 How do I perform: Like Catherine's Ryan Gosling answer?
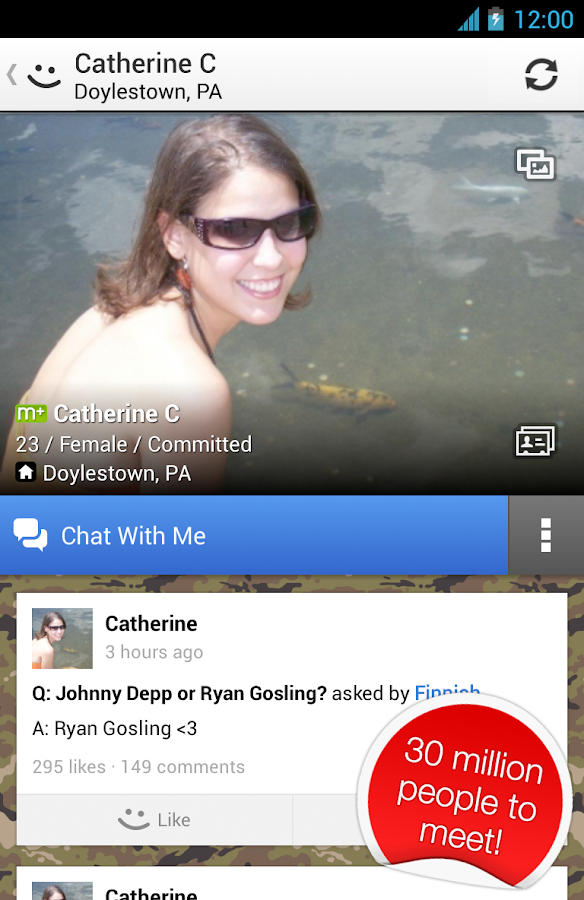tap(154, 820)
